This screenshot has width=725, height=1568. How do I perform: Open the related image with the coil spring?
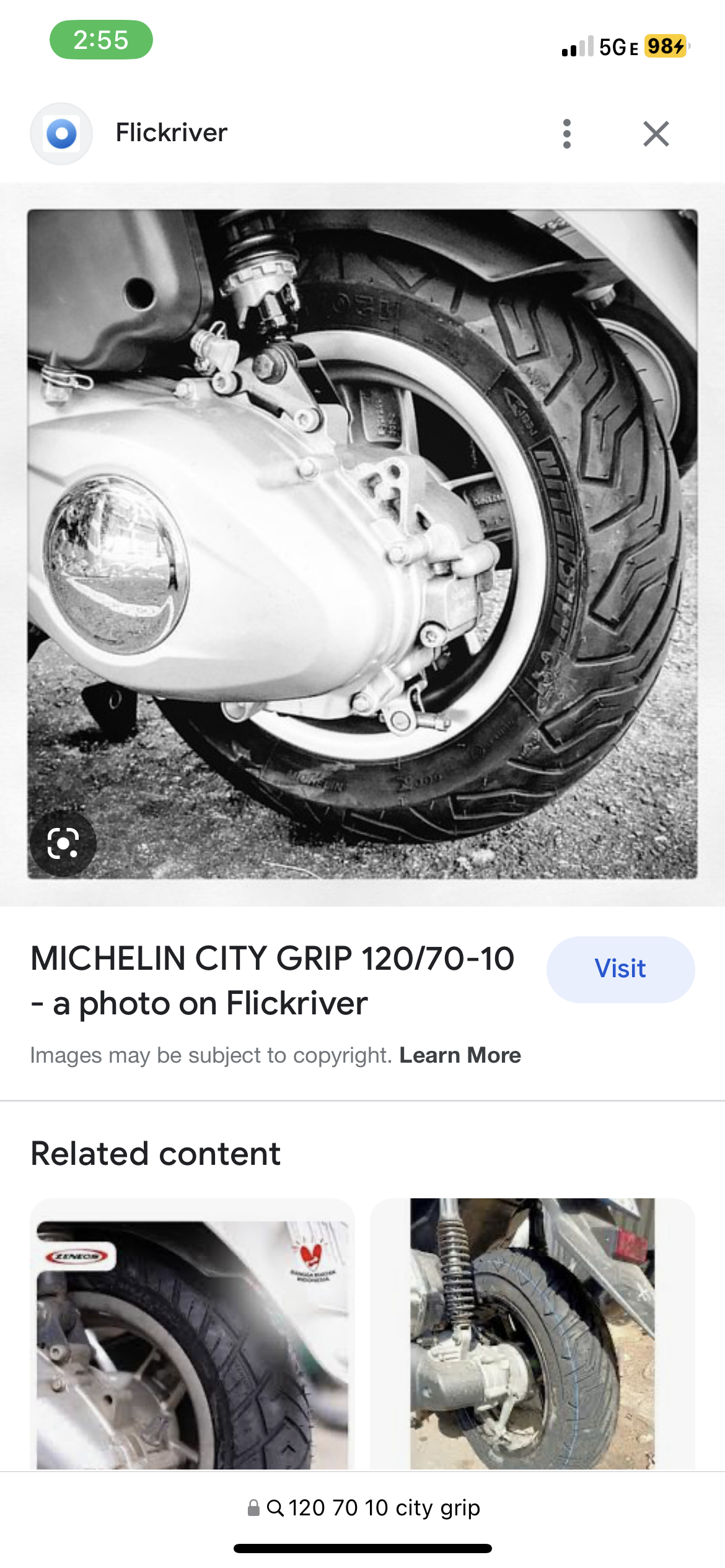(x=532, y=1334)
